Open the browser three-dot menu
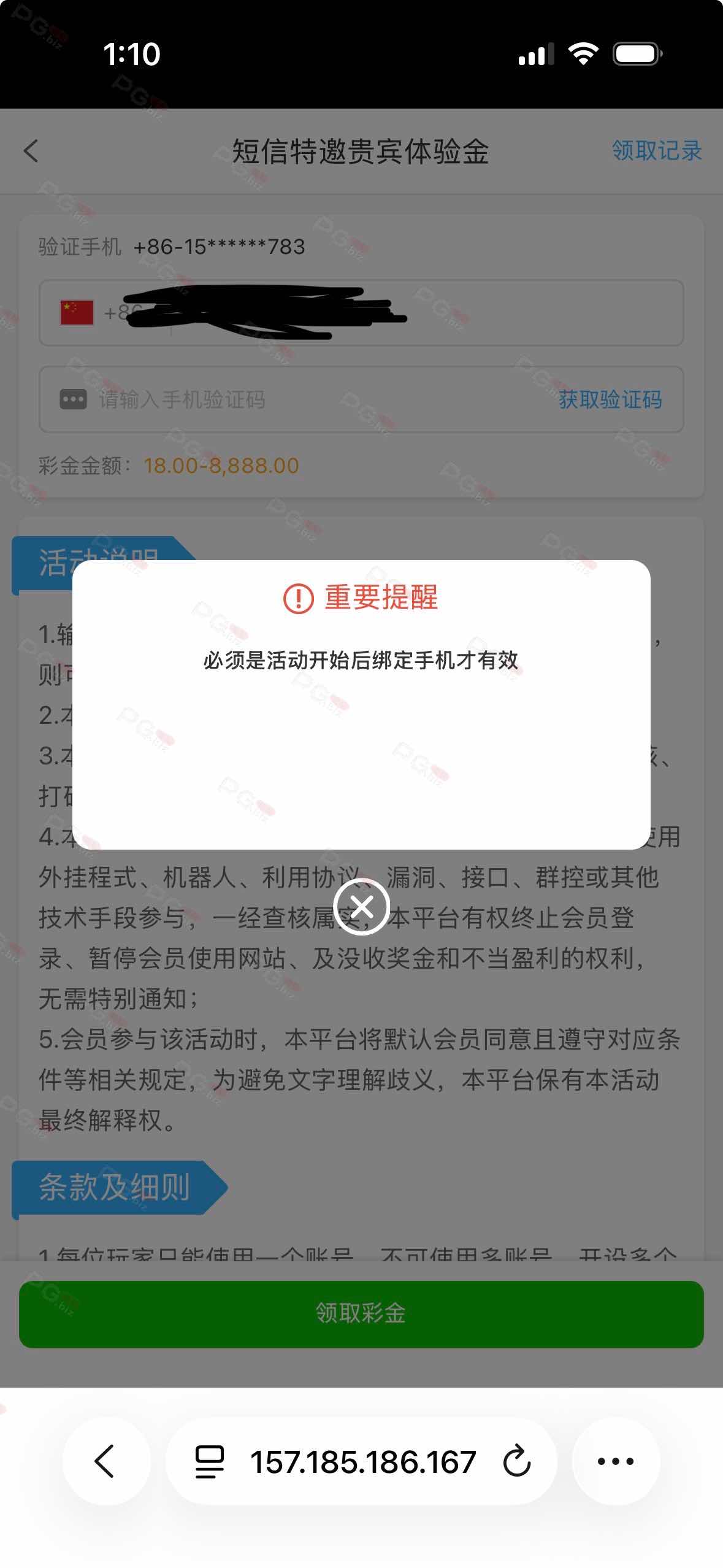723x1568 pixels. tap(616, 1461)
